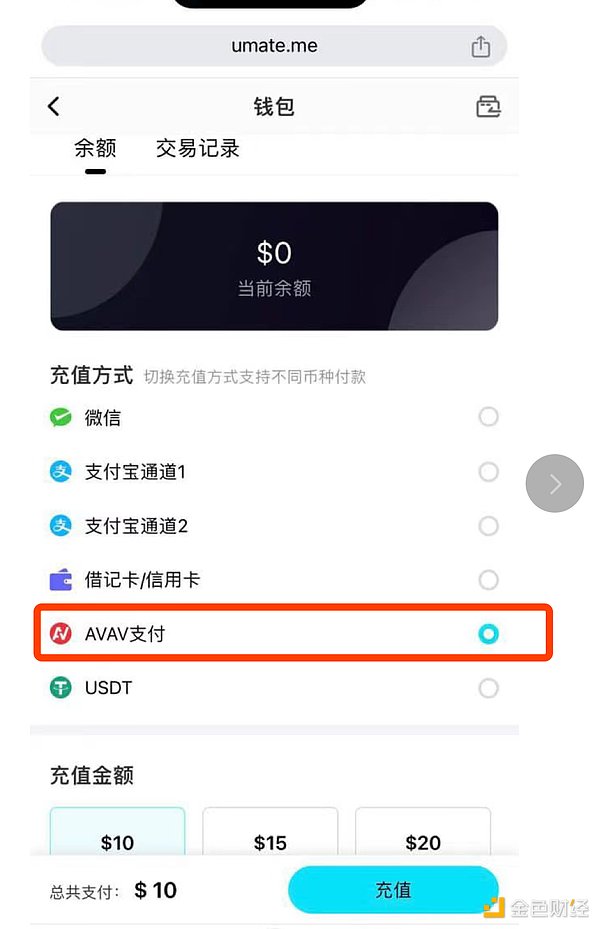Select AVAV支付 payment method
This screenshot has height=929, width=600.
pos(487,633)
